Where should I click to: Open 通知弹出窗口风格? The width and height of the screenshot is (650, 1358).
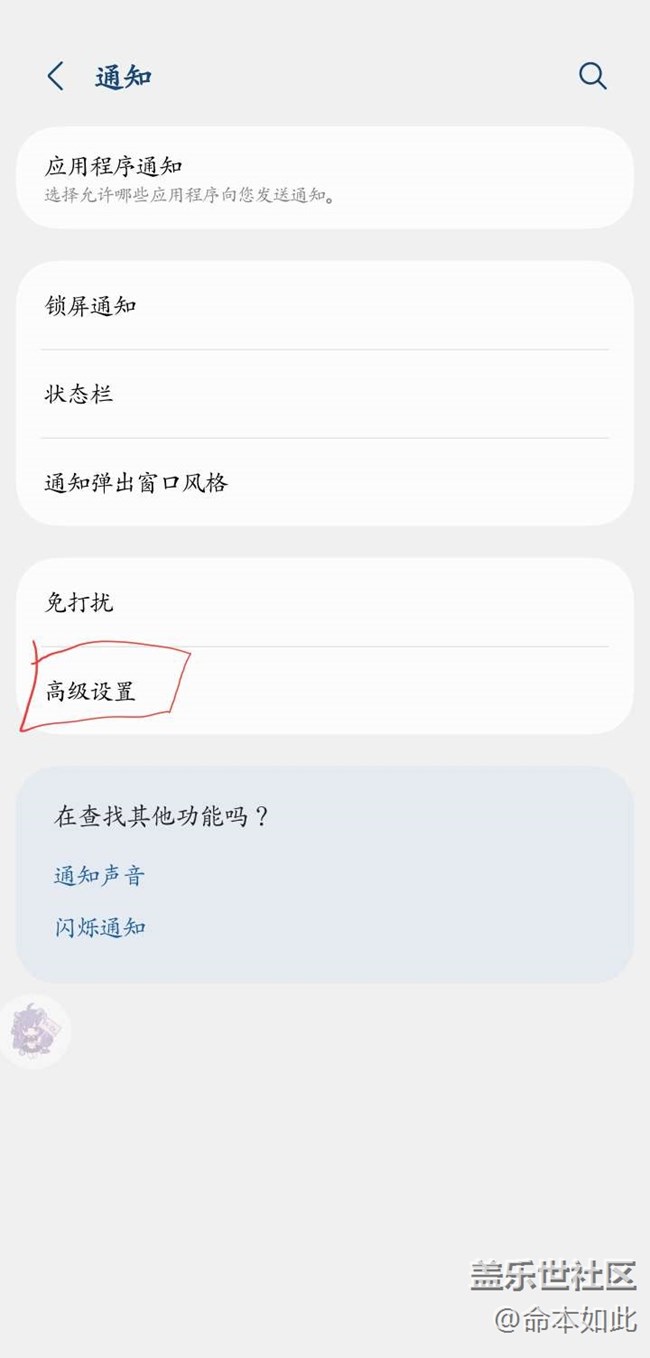pos(325,482)
